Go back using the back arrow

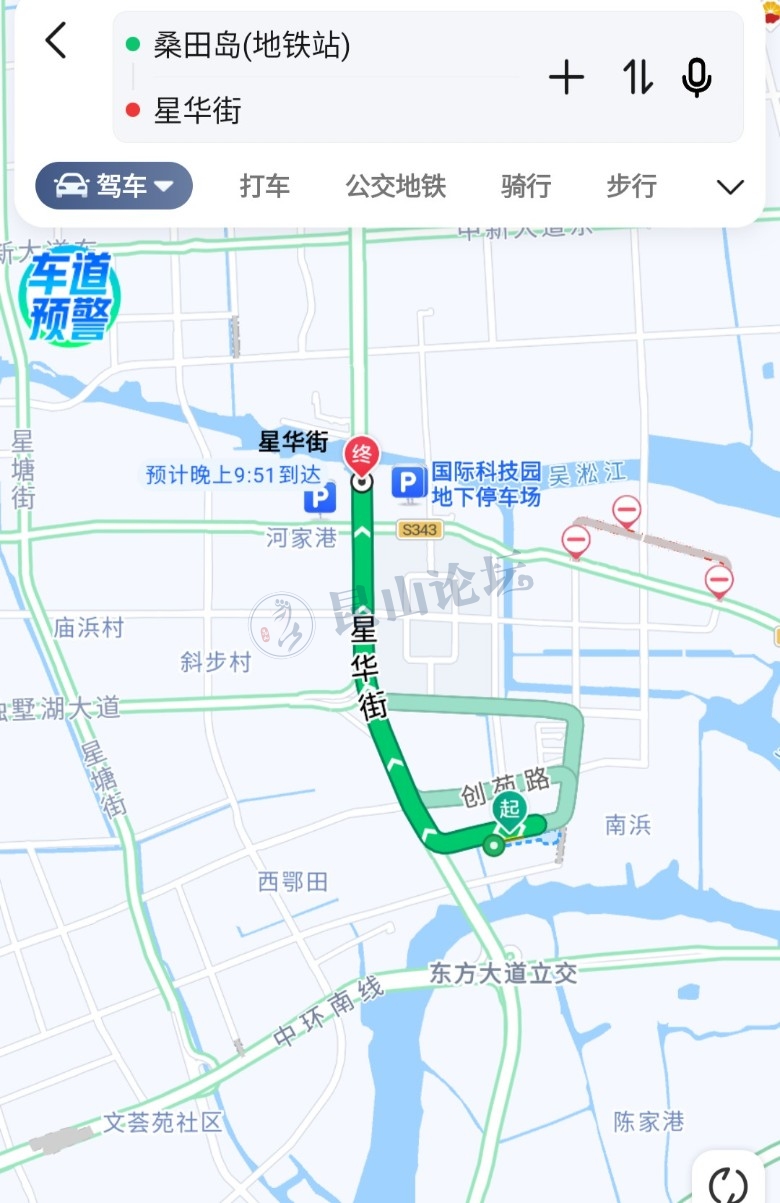[x=56, y=41]
